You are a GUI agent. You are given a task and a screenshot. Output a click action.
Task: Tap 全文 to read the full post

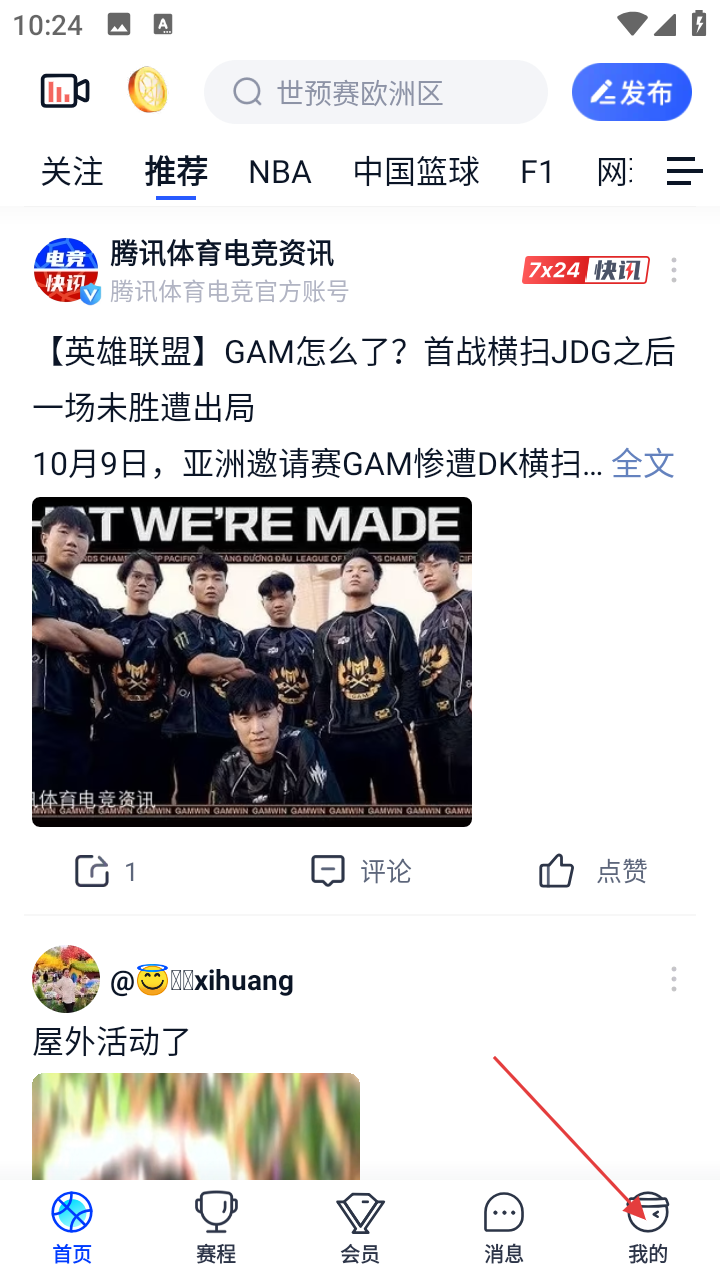click(x=643, y=463)
